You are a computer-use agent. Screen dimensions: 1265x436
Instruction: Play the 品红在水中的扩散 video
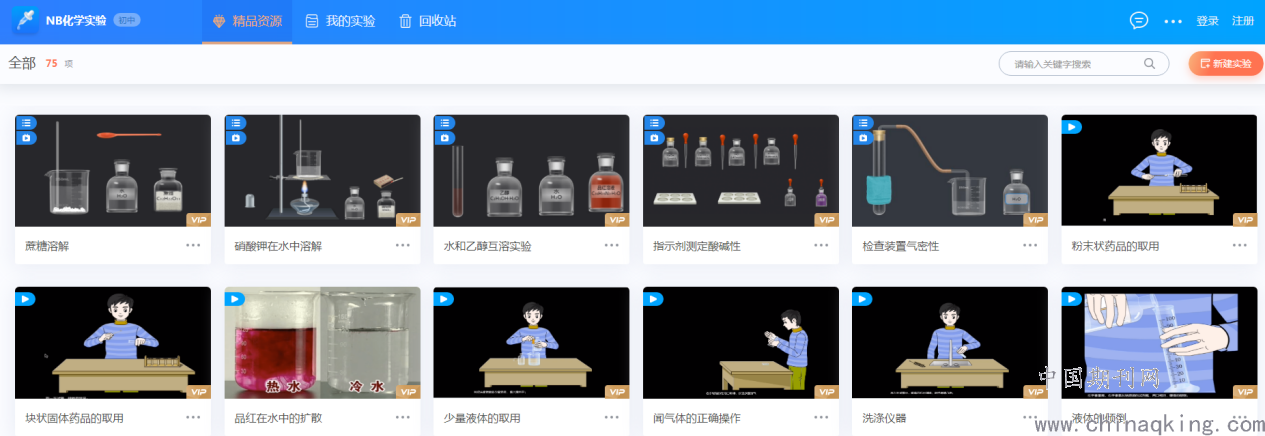(322, 343)
